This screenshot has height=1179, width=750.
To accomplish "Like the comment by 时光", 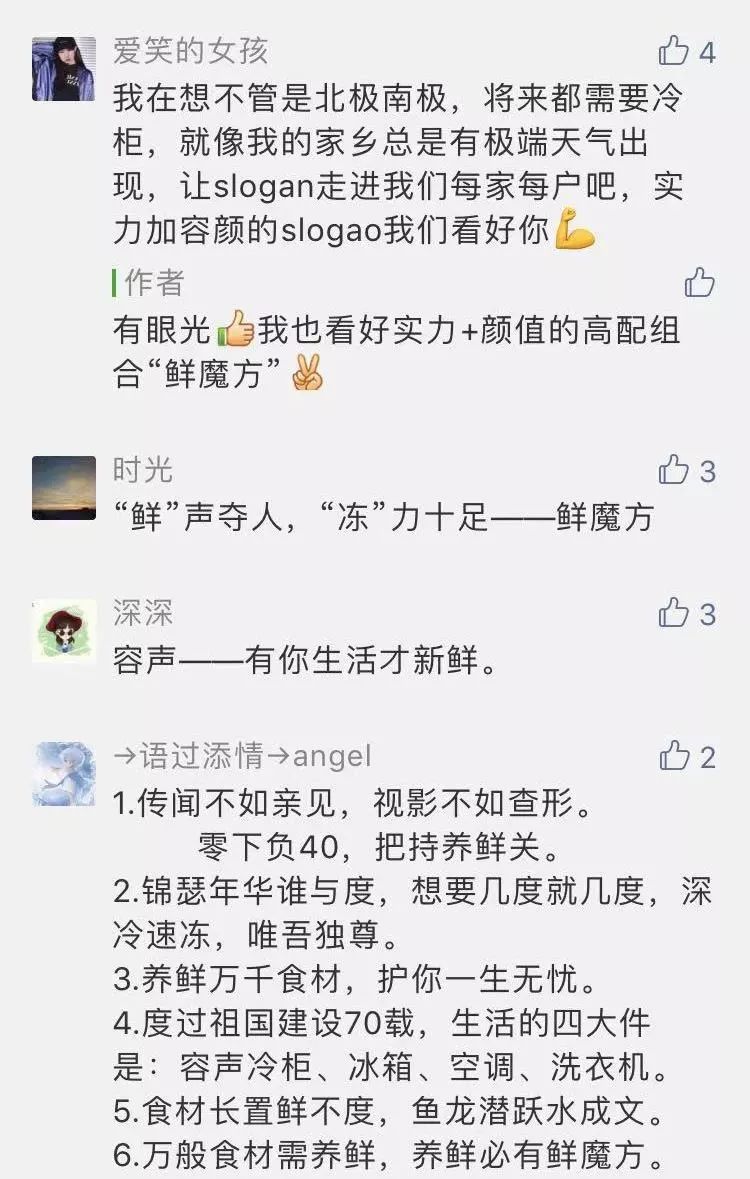I will point(674,469).
